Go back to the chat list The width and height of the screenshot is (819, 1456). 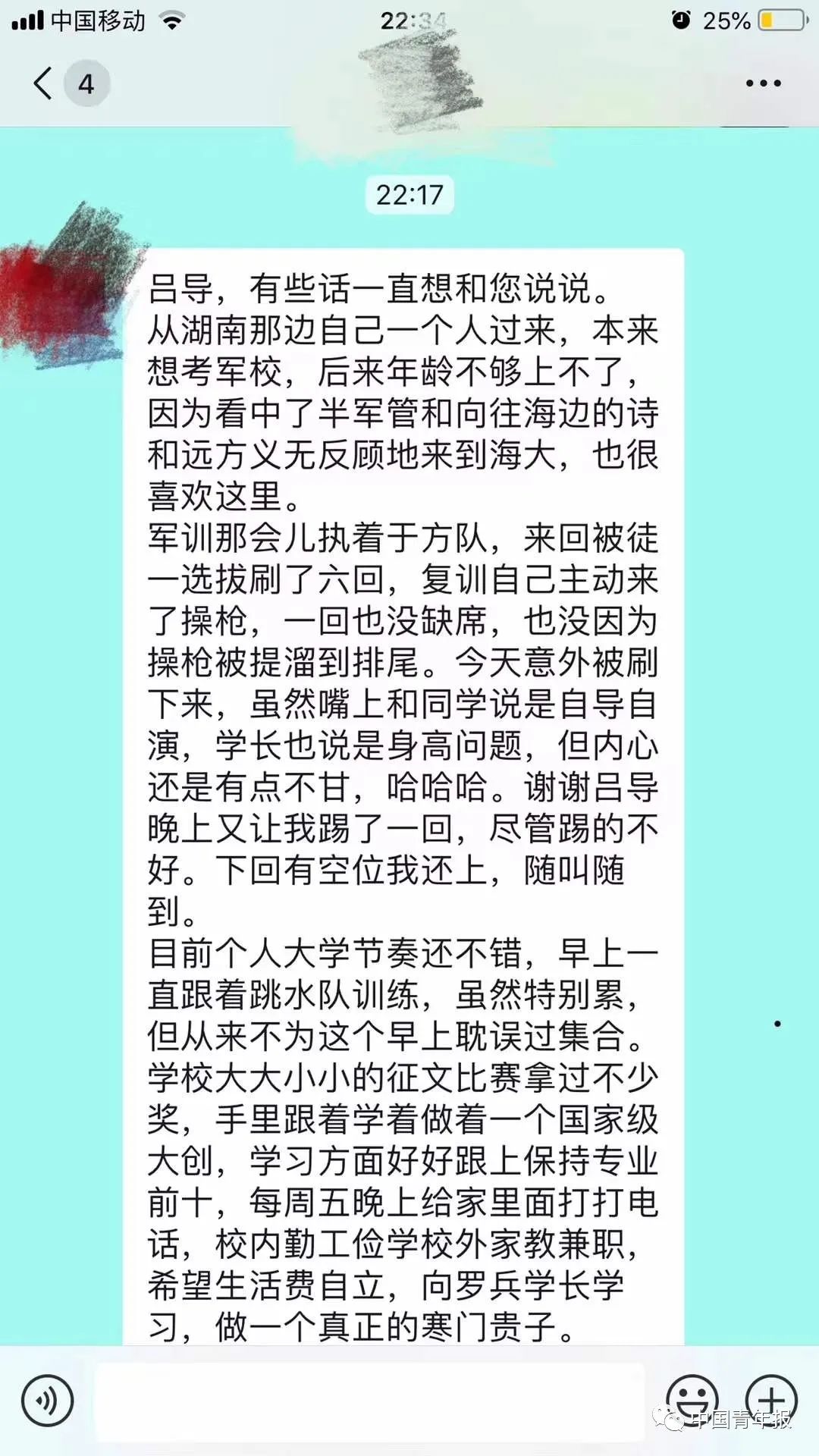coord(44,83)
